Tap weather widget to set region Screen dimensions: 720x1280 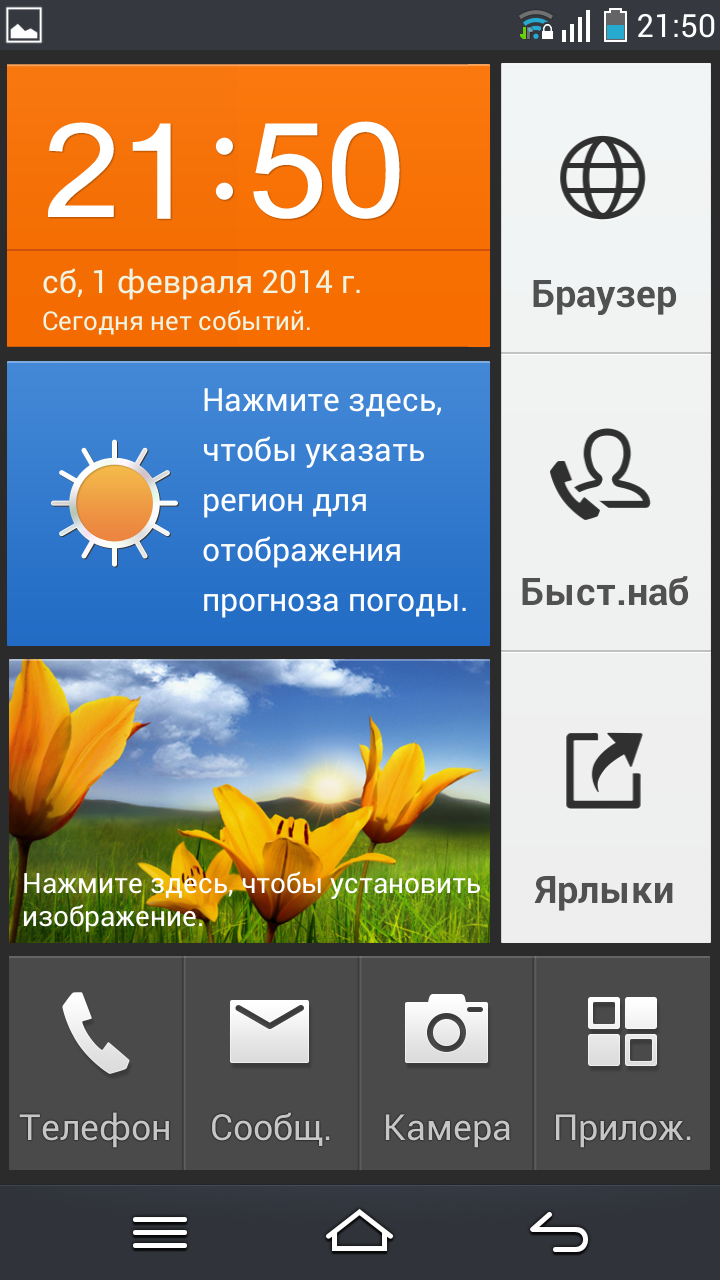coord(248,503)
